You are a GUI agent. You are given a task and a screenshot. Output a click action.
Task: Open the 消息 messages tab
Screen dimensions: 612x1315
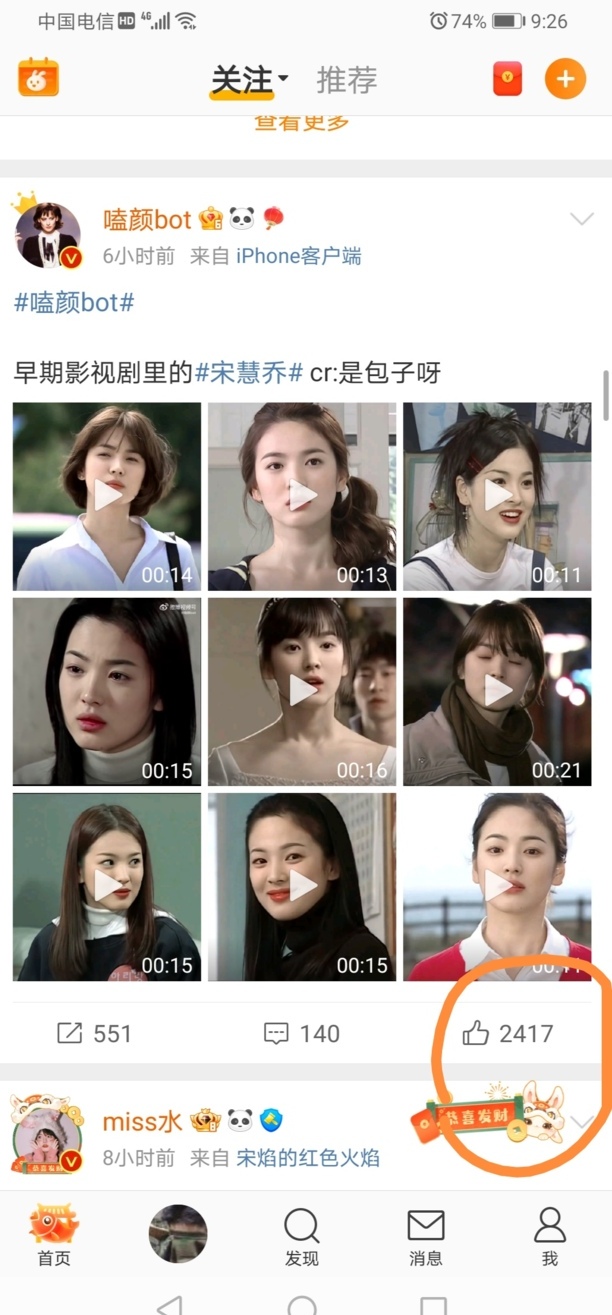(x=426, y=1238)
